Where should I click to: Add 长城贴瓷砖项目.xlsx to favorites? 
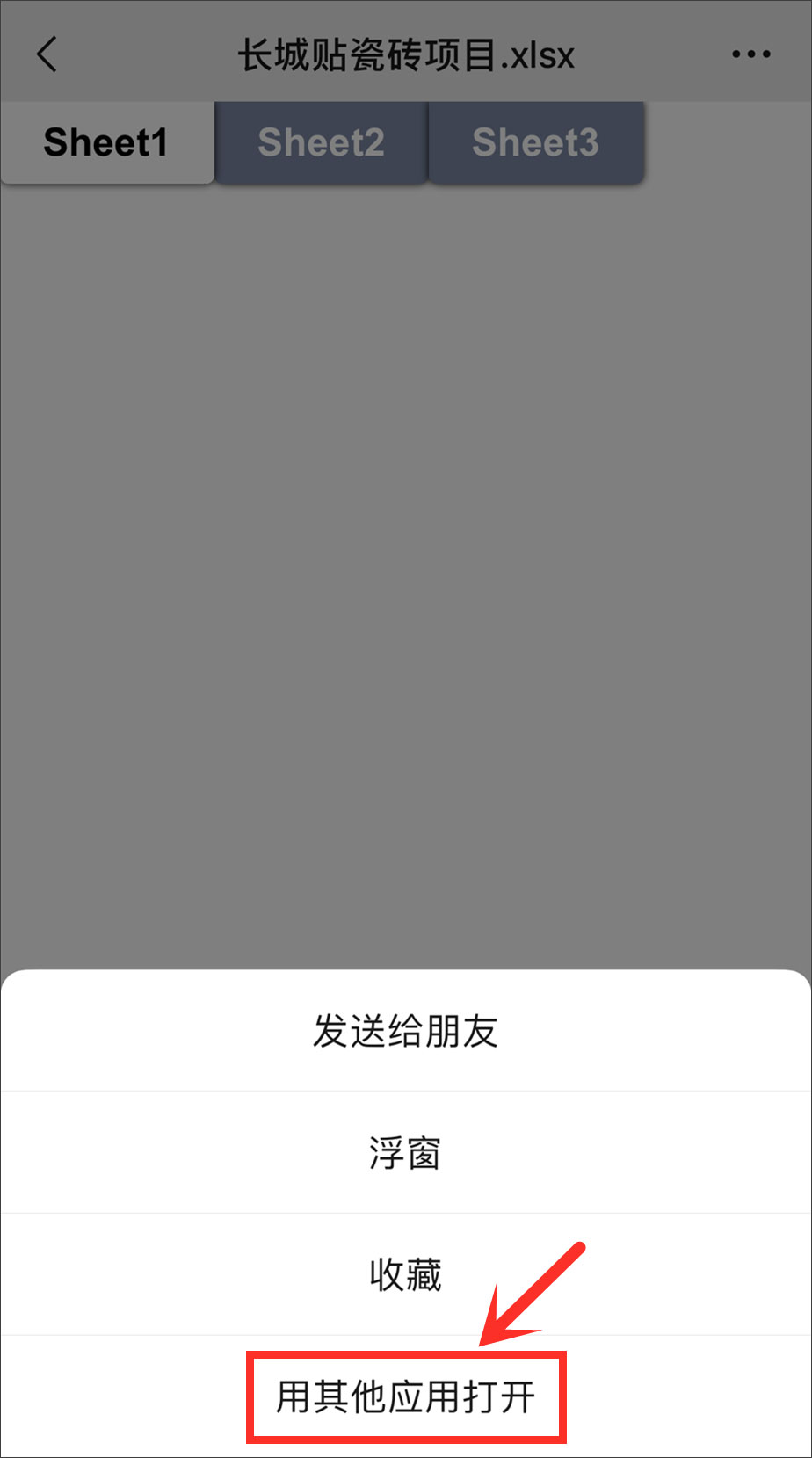tap(405, 1275)
